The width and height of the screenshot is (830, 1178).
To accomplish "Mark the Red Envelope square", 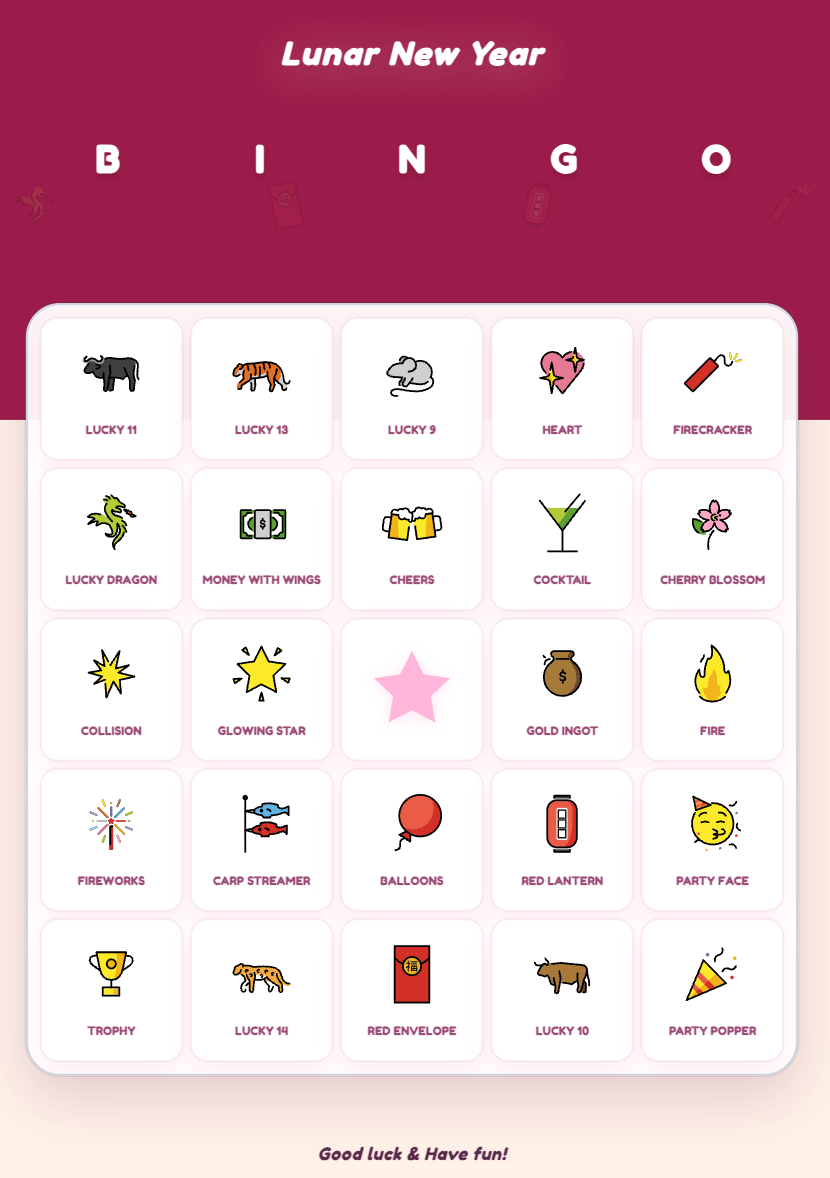I will click(x=412, y=990).
